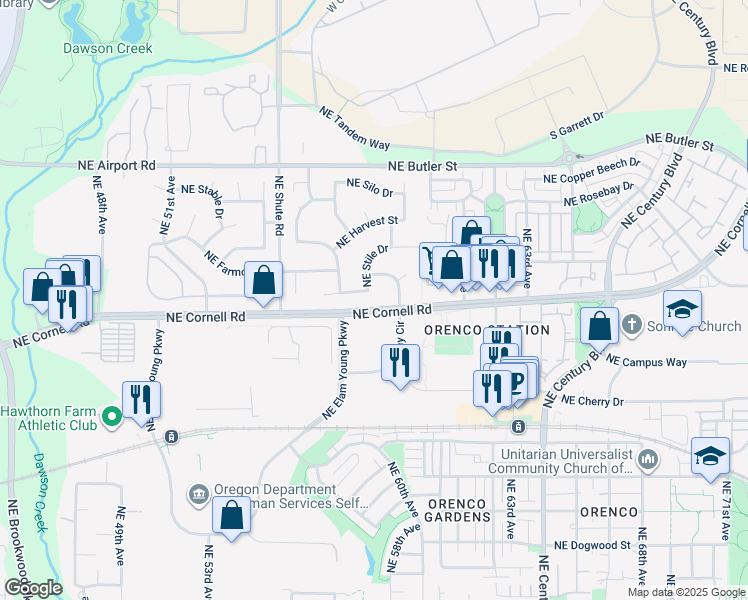Image resolution: width=748 pixels, height=600 pixels.
Task: Tap the Oregon Department of Human Services pin
Action: click(x=198, y=495)
